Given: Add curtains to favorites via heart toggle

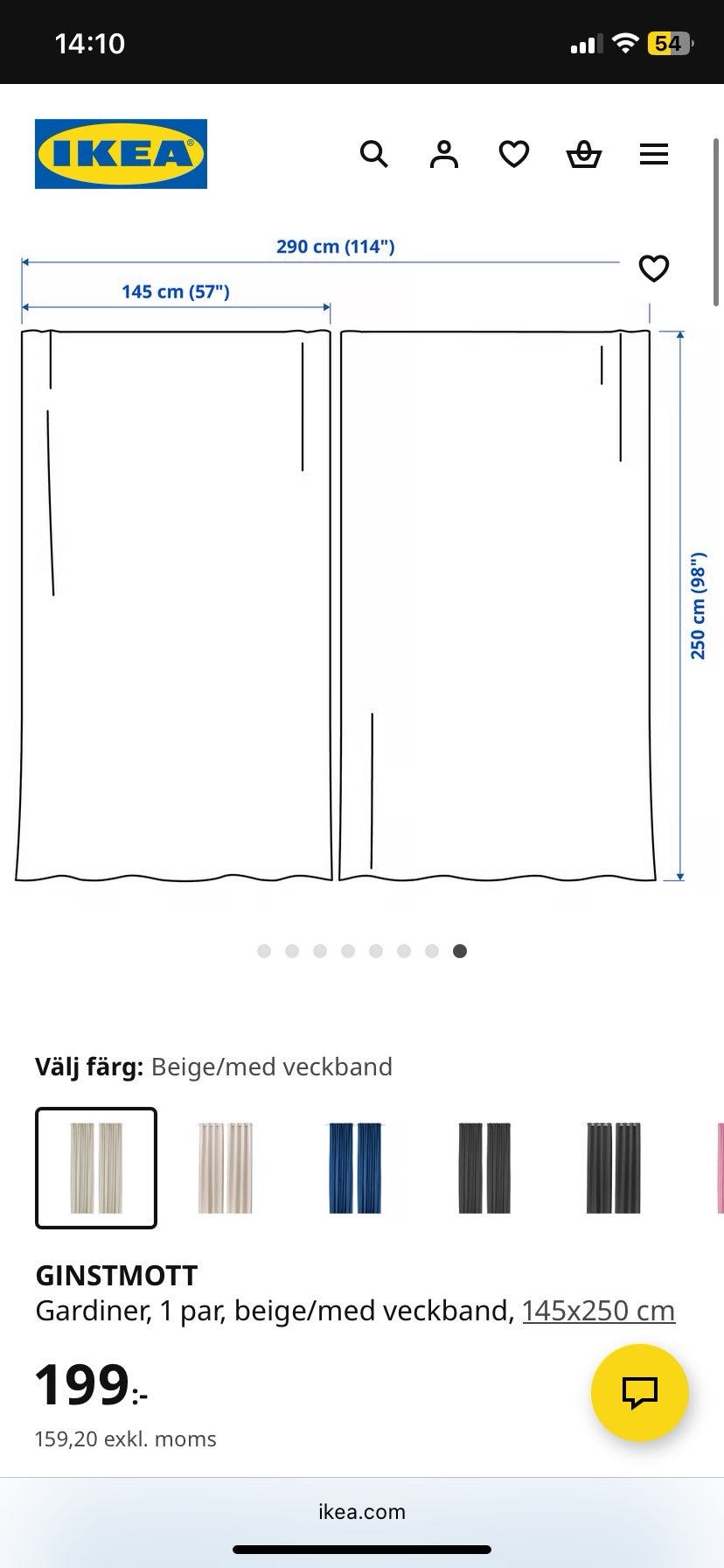Looking at the screenshot, I should [654, 269].
